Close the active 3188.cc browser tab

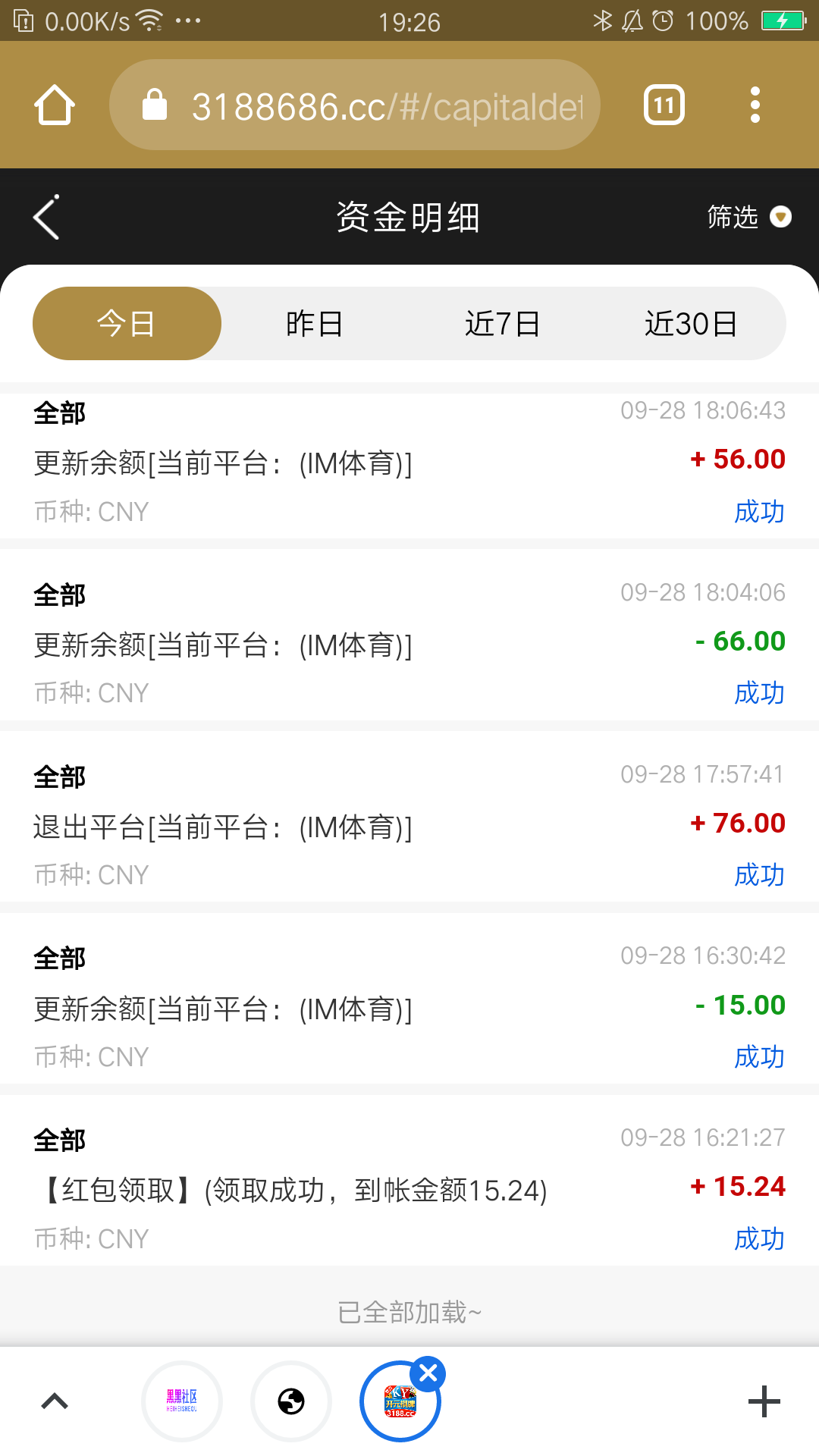[428, 1373]
